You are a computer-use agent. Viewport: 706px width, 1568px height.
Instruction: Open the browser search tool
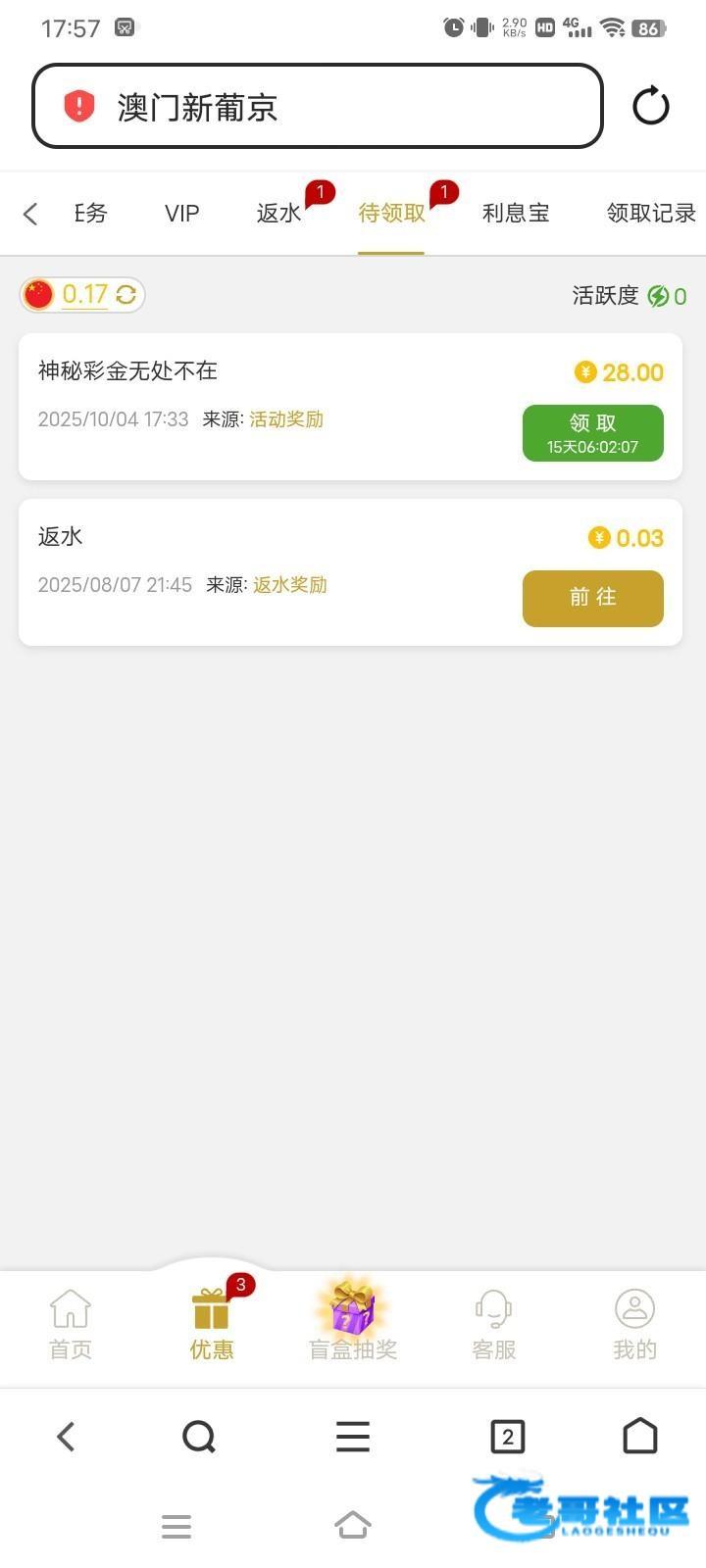199,1437
